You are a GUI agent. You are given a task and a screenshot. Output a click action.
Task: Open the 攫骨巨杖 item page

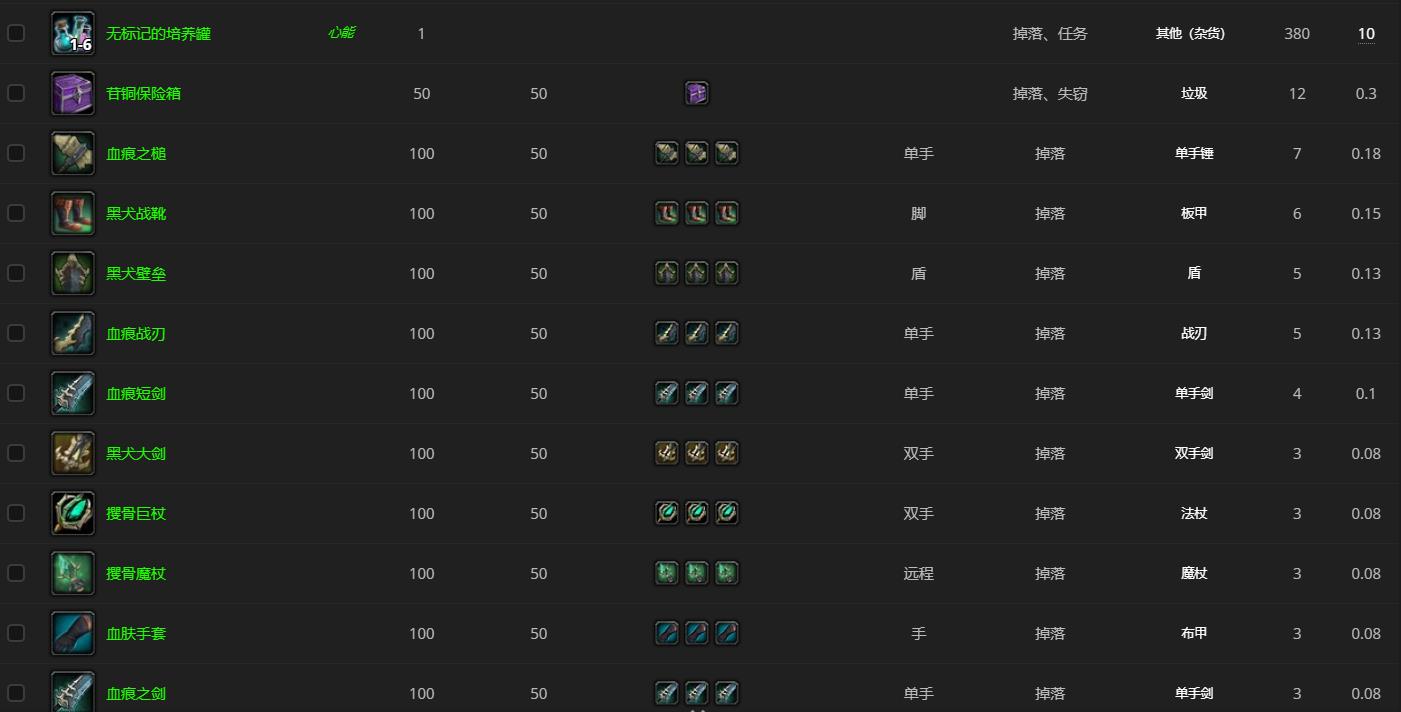(x=136, y=514)
